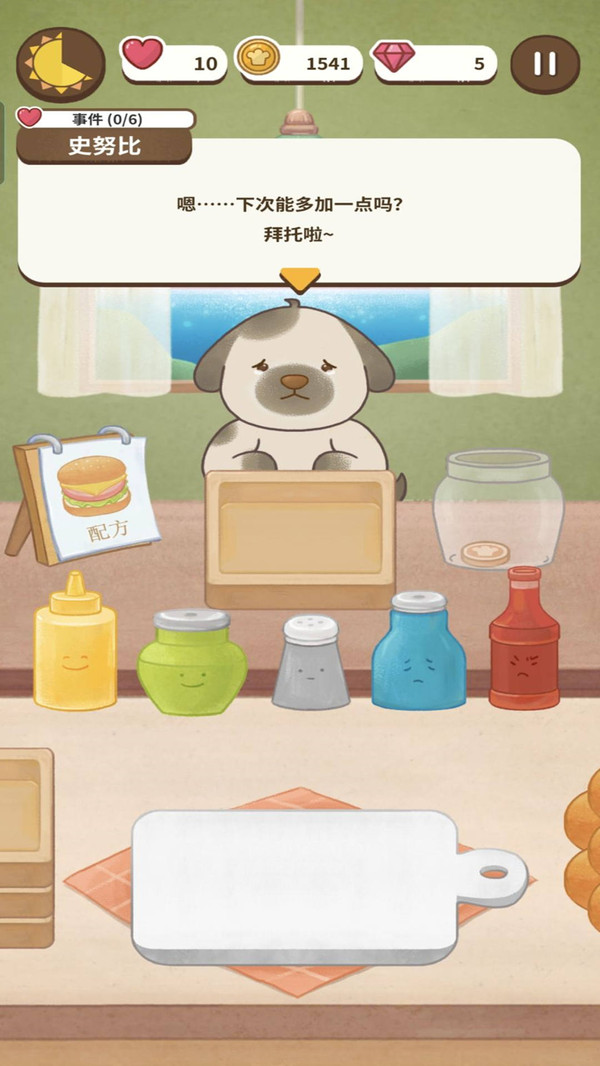Collect coin from the tip jar
The width and height of the screenshot is (600, 1066).
click(x=487, y=552)
